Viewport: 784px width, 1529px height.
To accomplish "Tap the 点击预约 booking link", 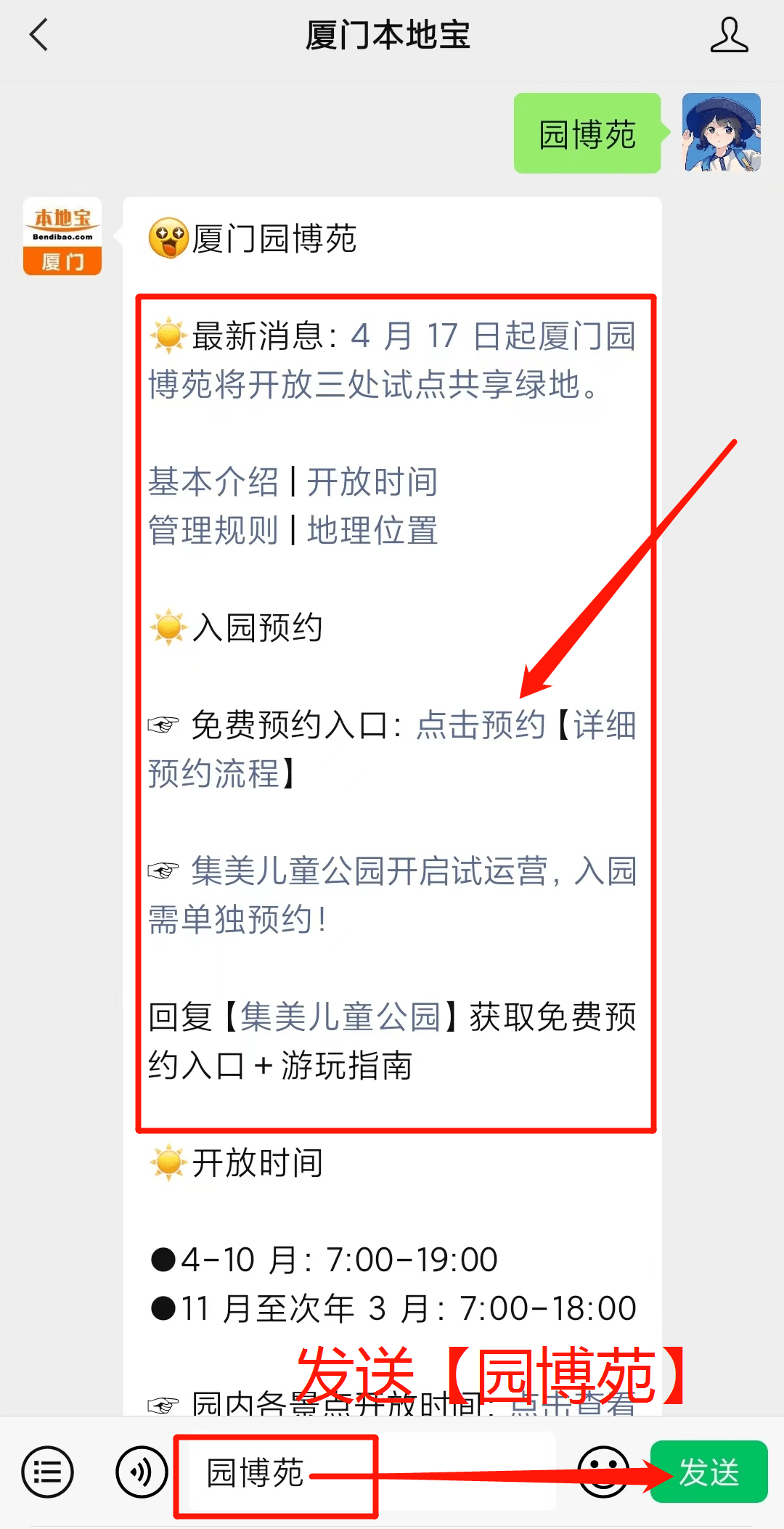I will coord(481,725).
